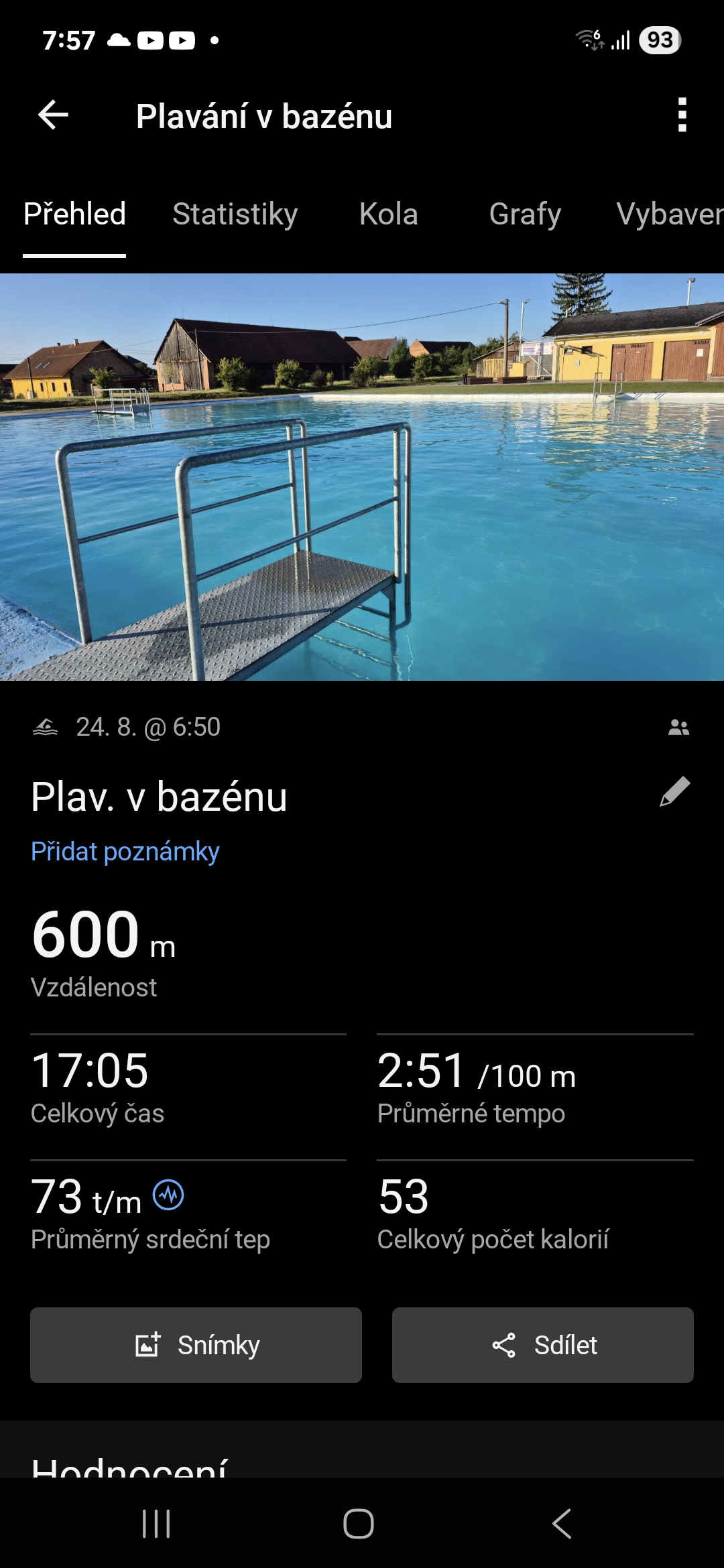Switch to the Kola tab

[388, 214]
